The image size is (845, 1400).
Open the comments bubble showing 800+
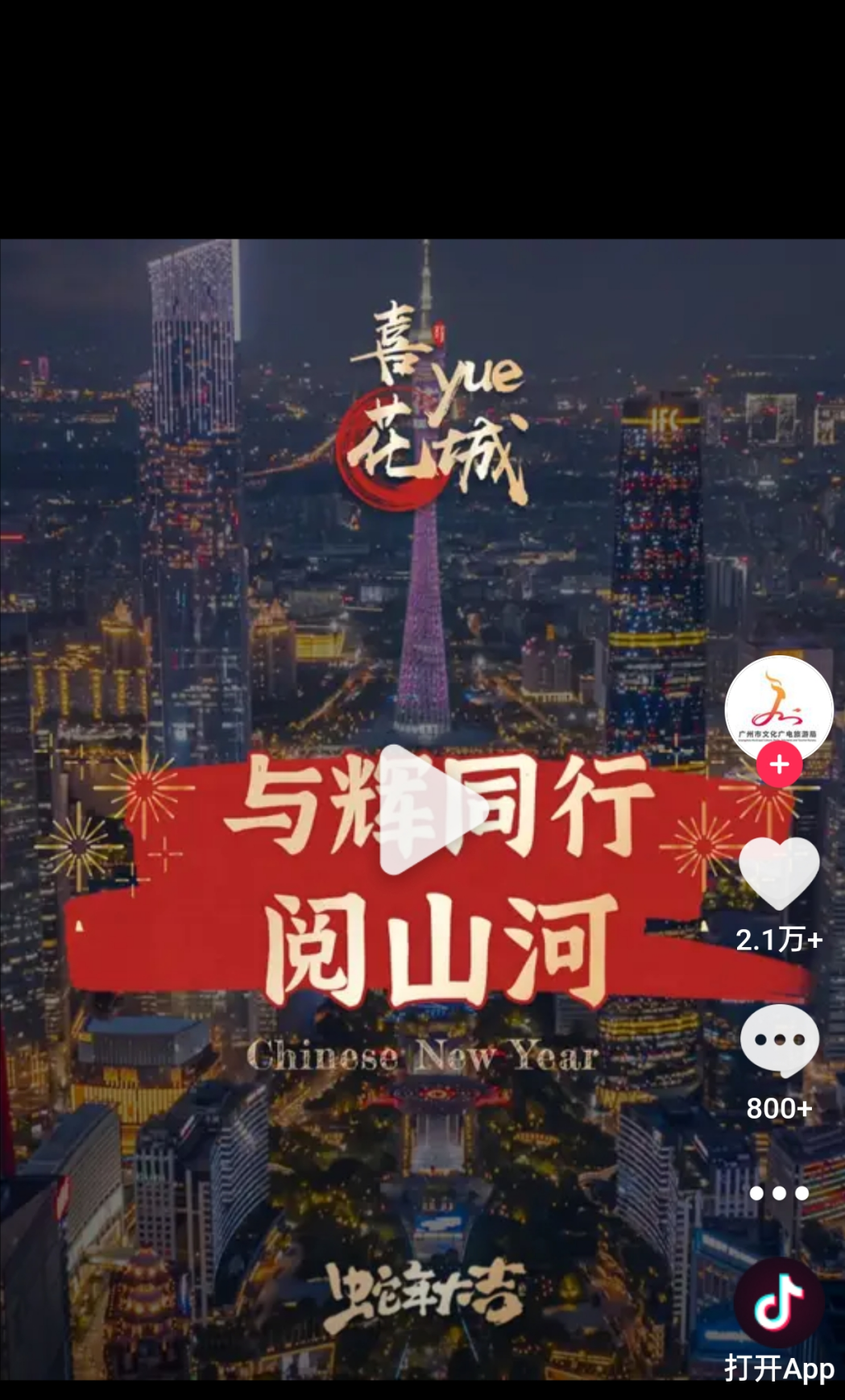point(778,1041)
